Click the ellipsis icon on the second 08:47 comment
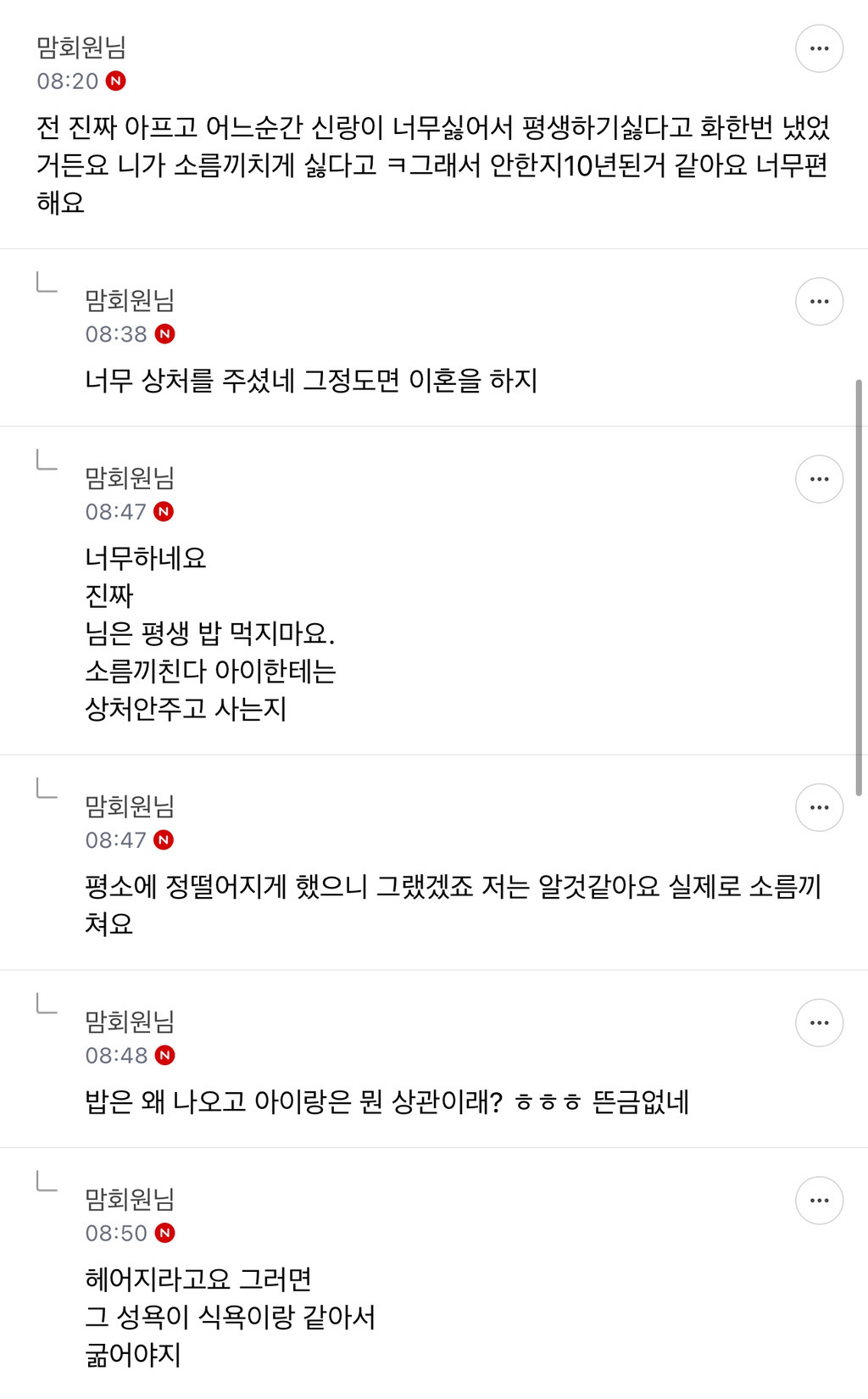Image resolution: width=868 pixels, height=1399 pixels. point(819,807)
